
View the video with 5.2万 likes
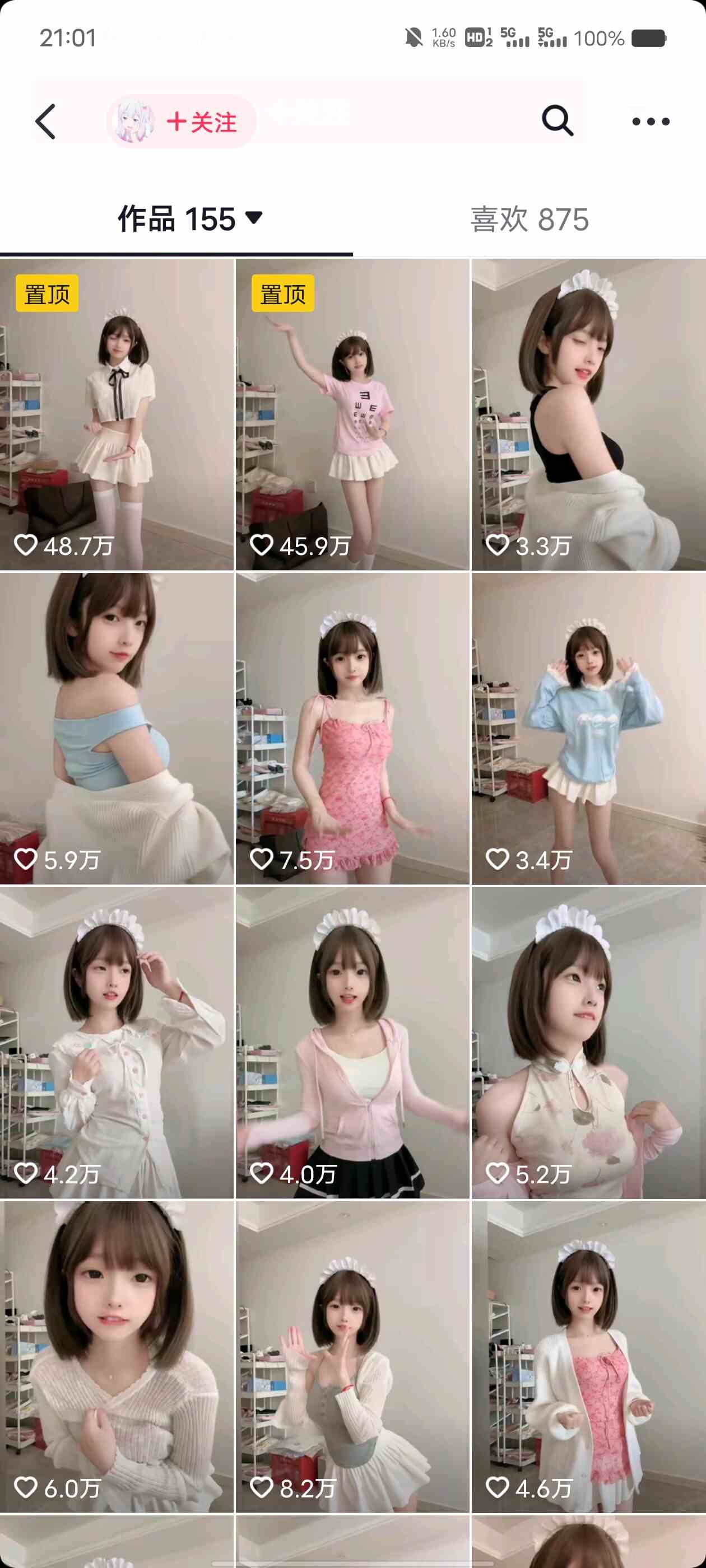[x=588, y=1042]
